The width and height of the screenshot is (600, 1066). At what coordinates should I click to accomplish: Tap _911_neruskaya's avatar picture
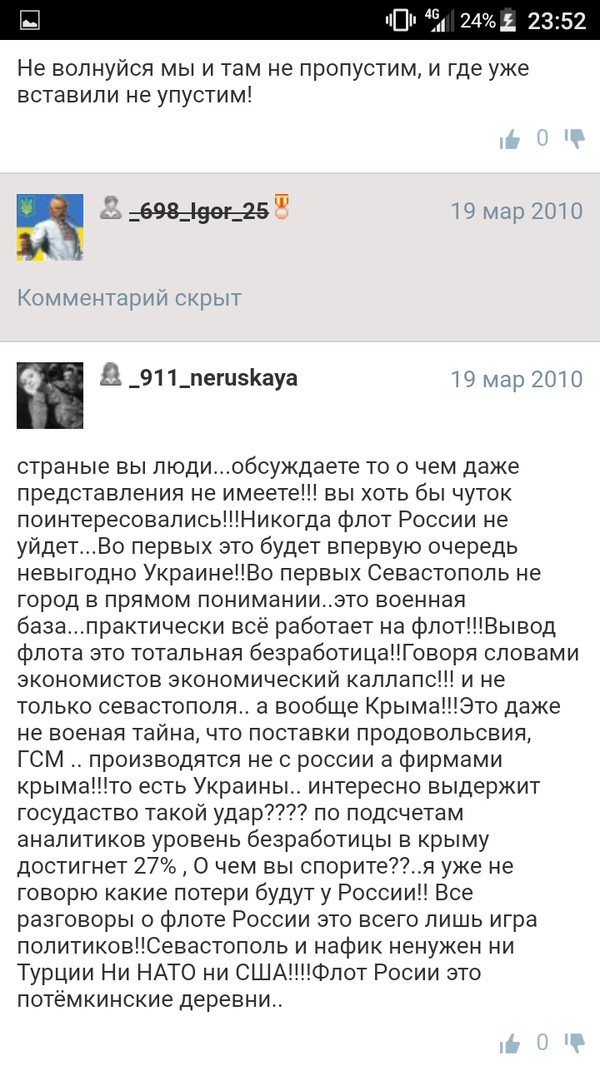pos(50,394)
